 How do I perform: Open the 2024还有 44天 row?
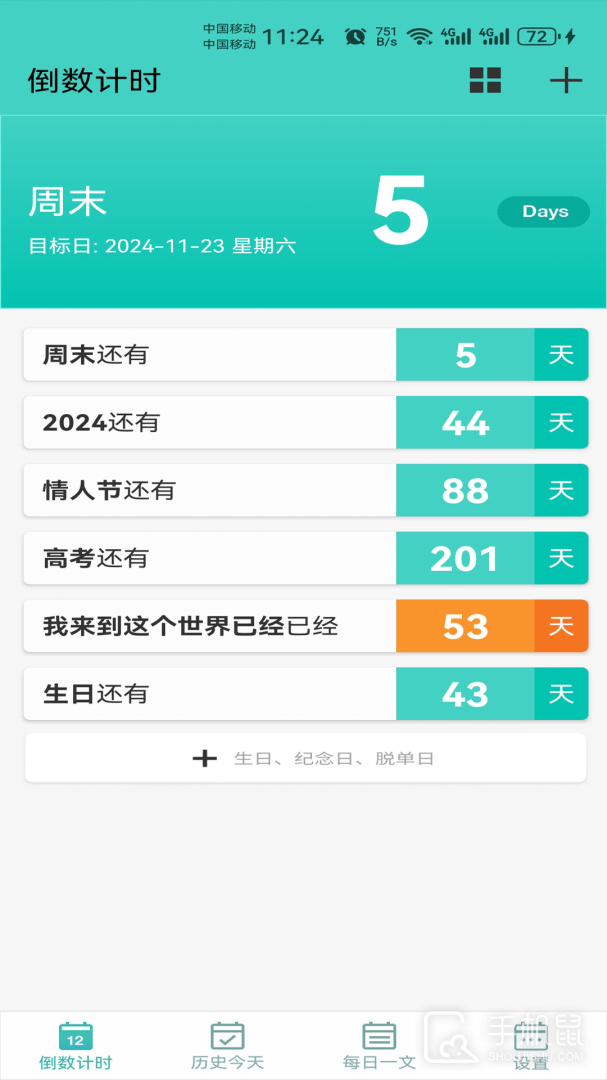pyautogui.click(x=305, y=423)
